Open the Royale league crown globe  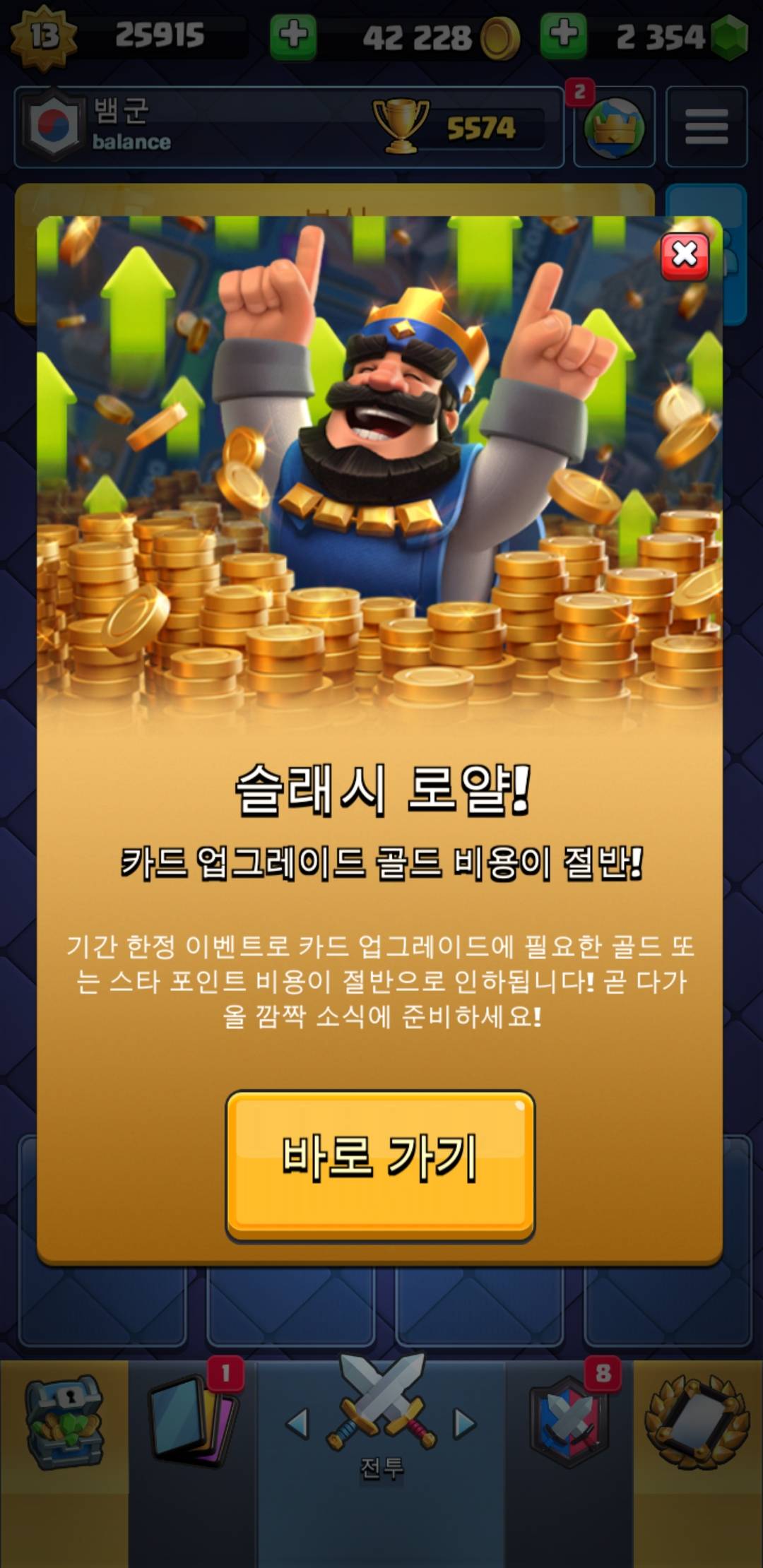(x=613, y=127)
